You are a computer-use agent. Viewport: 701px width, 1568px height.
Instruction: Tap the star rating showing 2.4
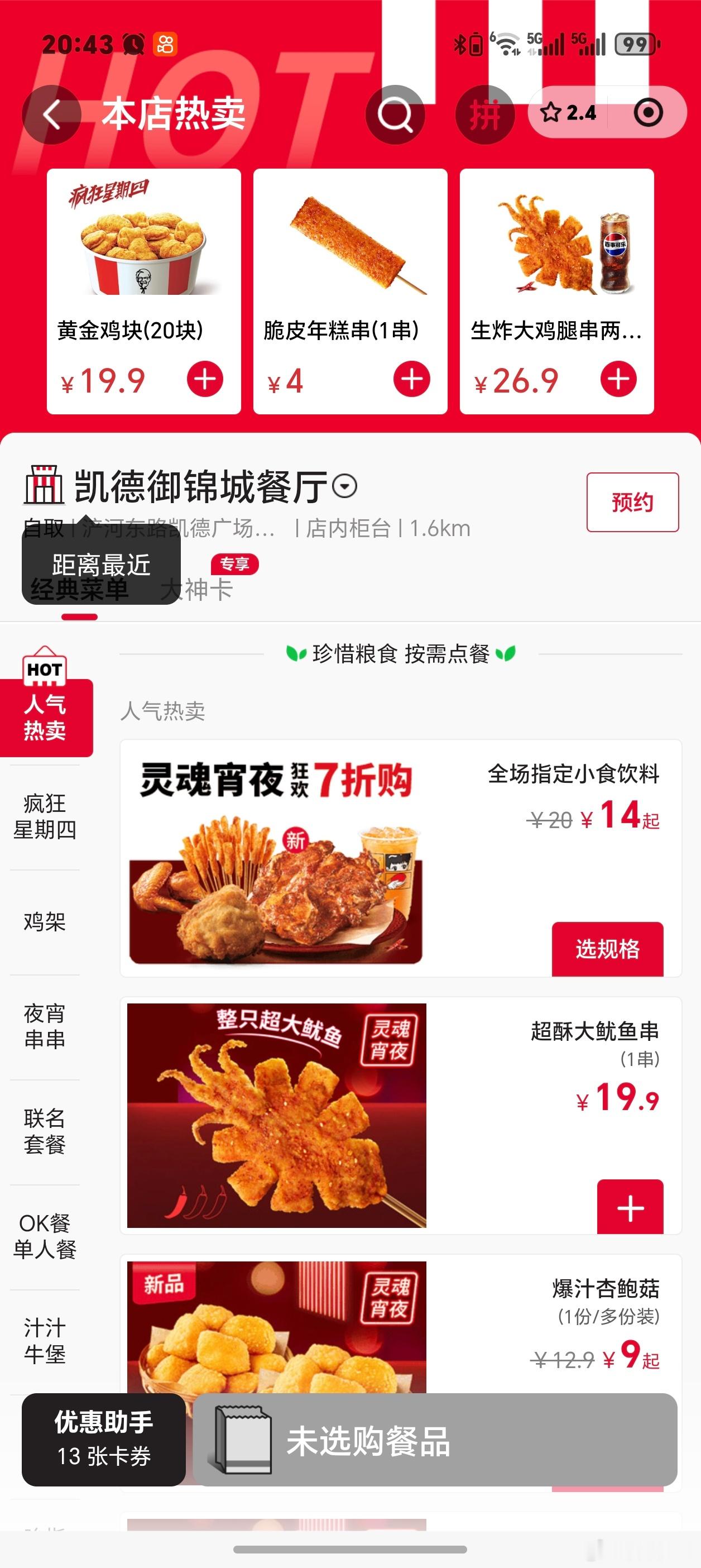click(568, 113)
